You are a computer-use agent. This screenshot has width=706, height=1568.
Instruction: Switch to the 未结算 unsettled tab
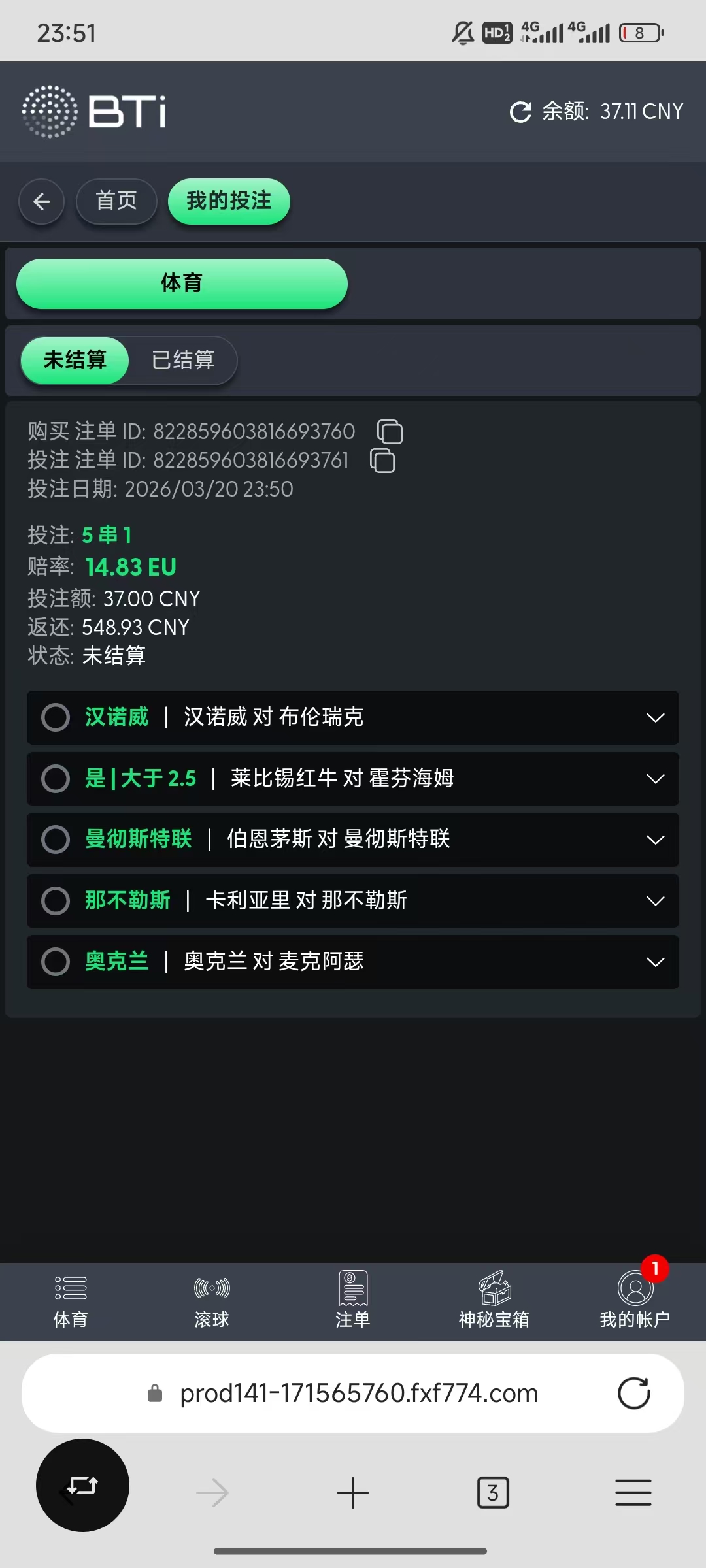pos(74,361)
